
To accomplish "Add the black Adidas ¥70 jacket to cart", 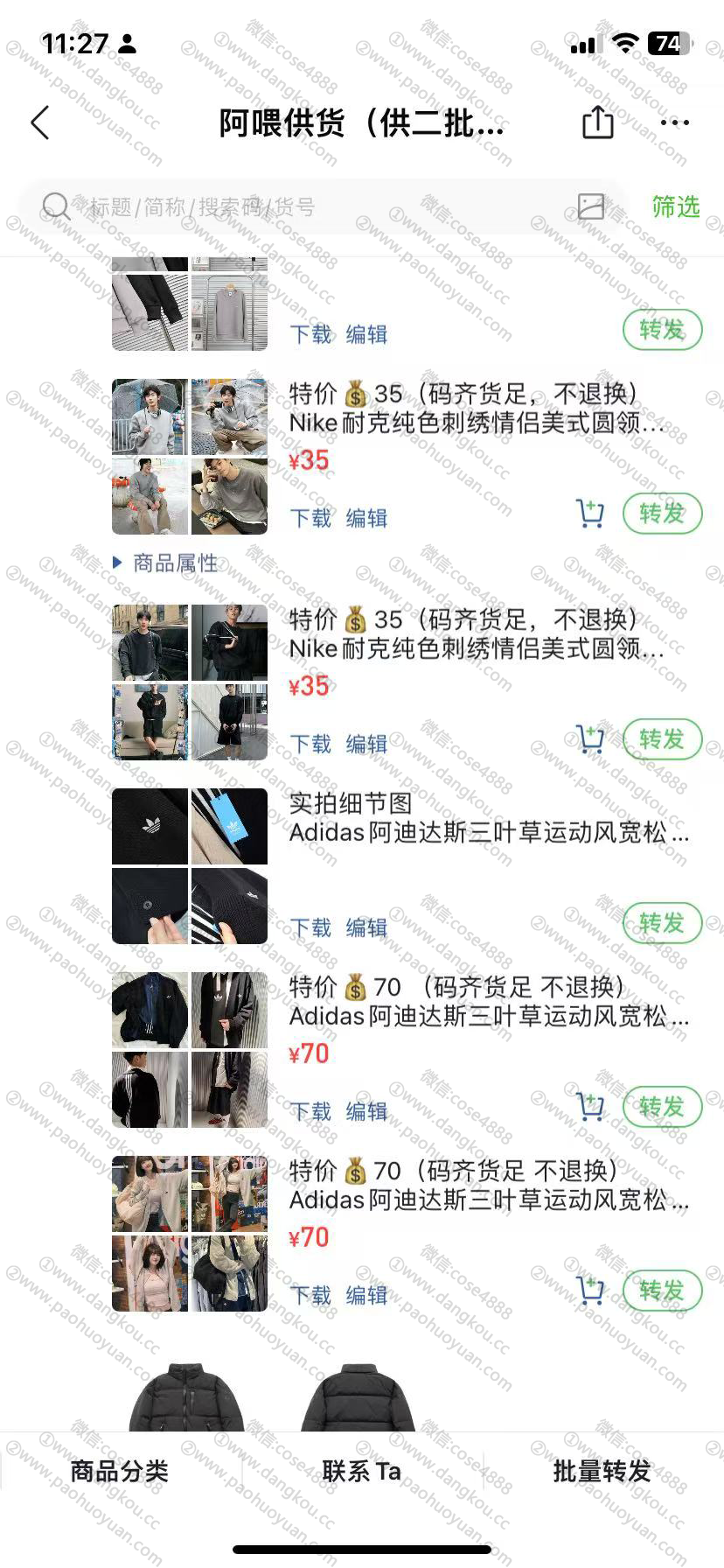I will tap(590, 1107).
